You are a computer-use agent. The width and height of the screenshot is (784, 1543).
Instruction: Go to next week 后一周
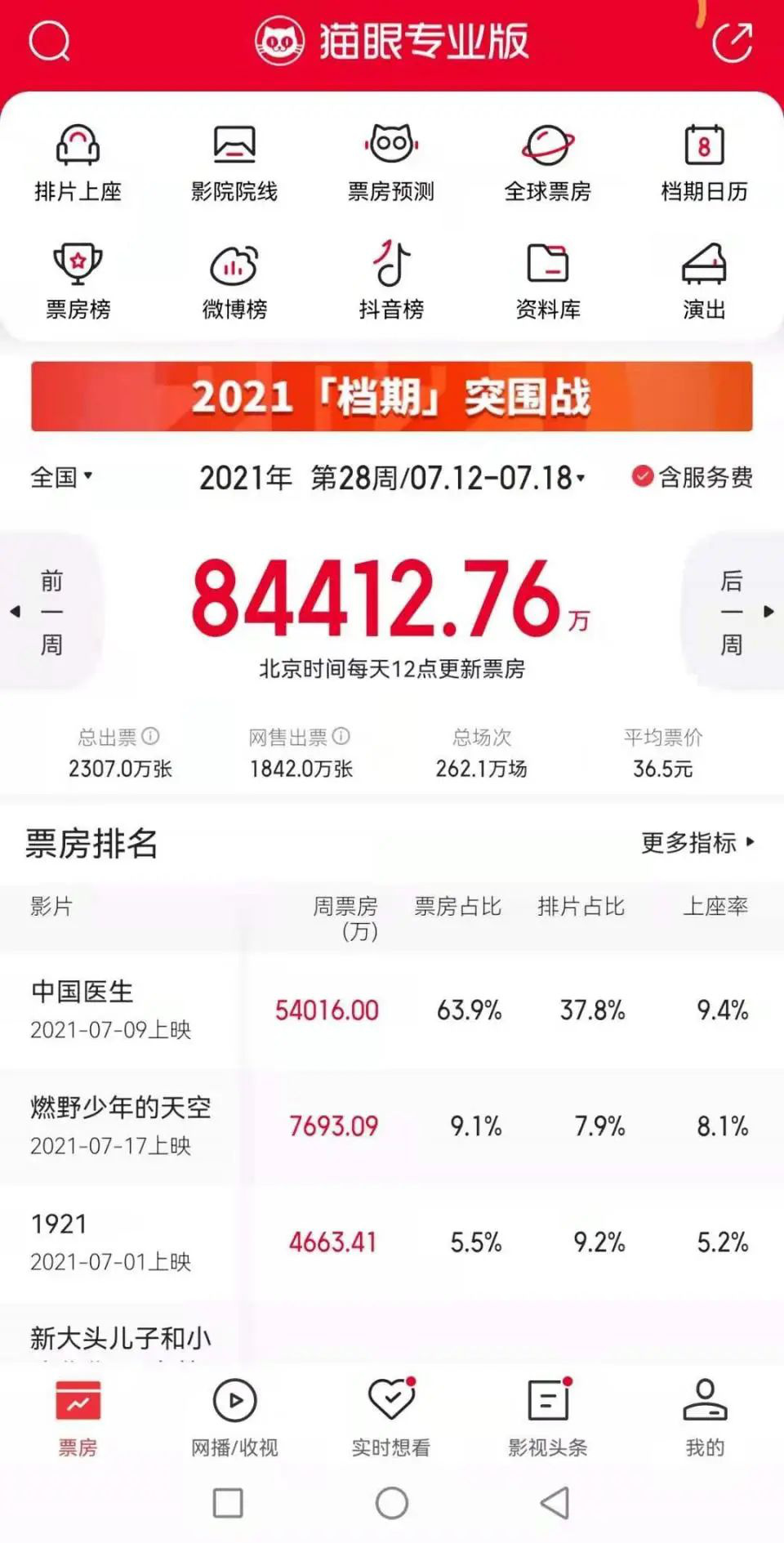[x=732, y=612]
